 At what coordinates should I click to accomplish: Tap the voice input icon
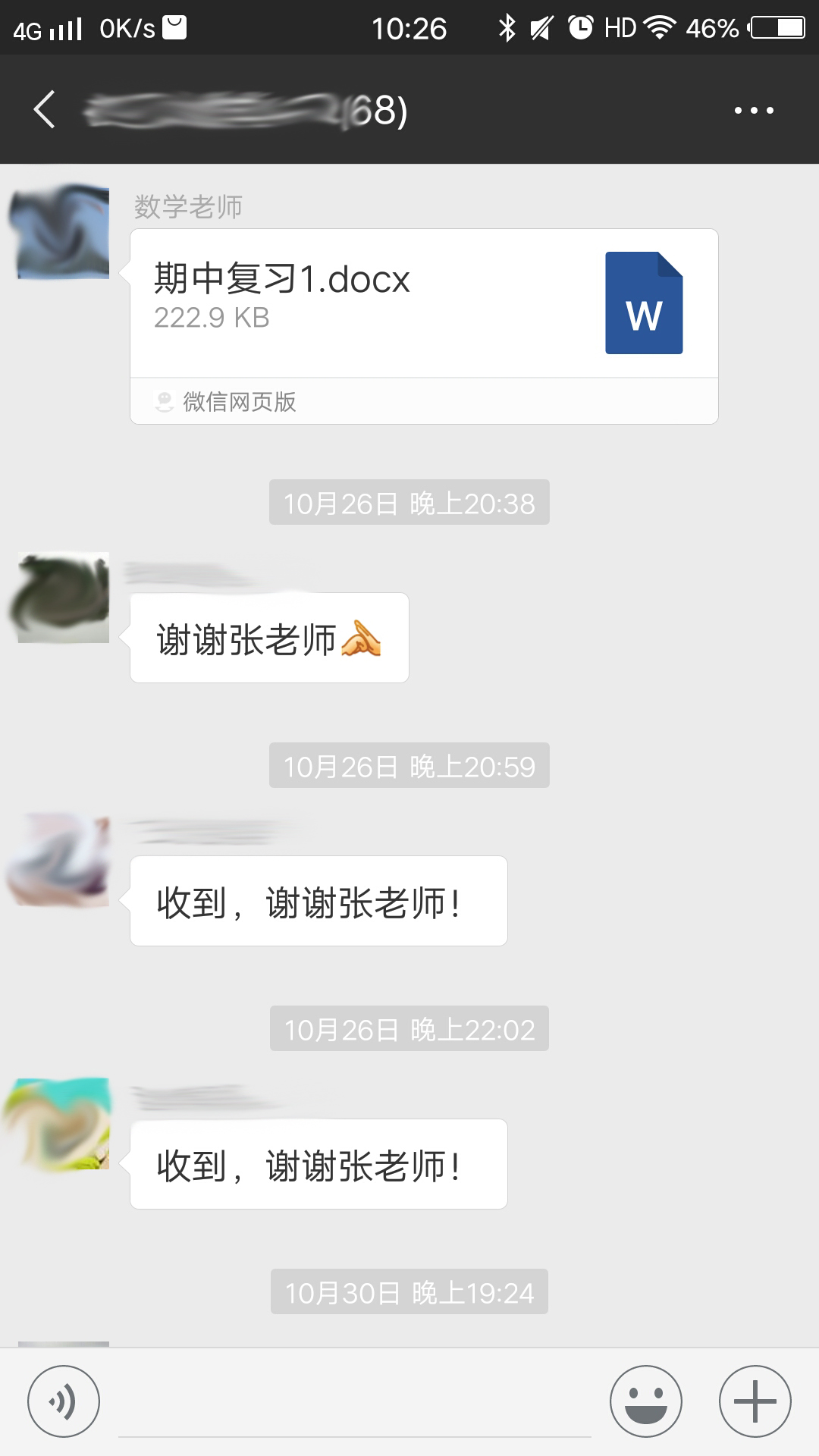click(x=64, y=1400)
